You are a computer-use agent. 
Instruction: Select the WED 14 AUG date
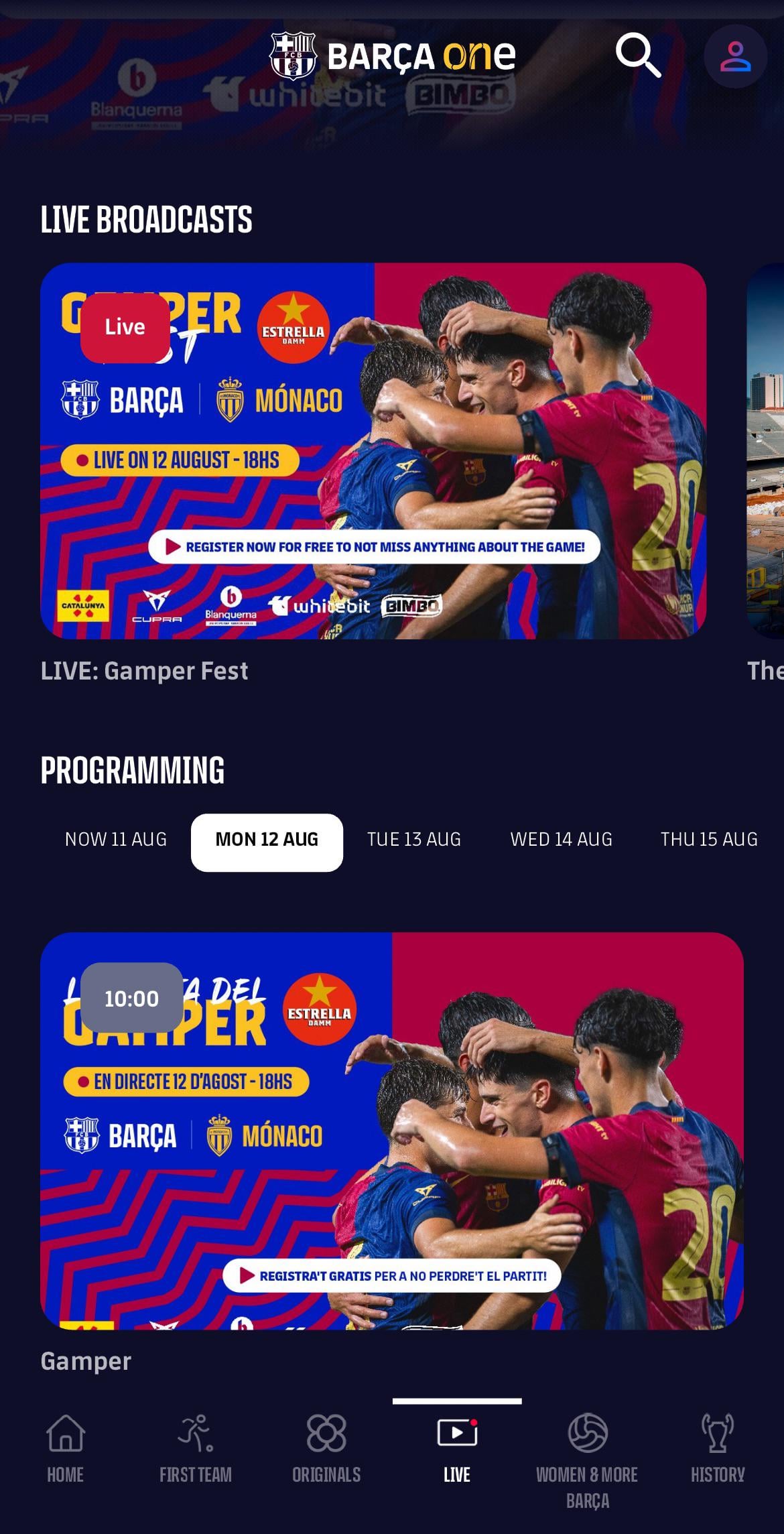coord(561,839)
